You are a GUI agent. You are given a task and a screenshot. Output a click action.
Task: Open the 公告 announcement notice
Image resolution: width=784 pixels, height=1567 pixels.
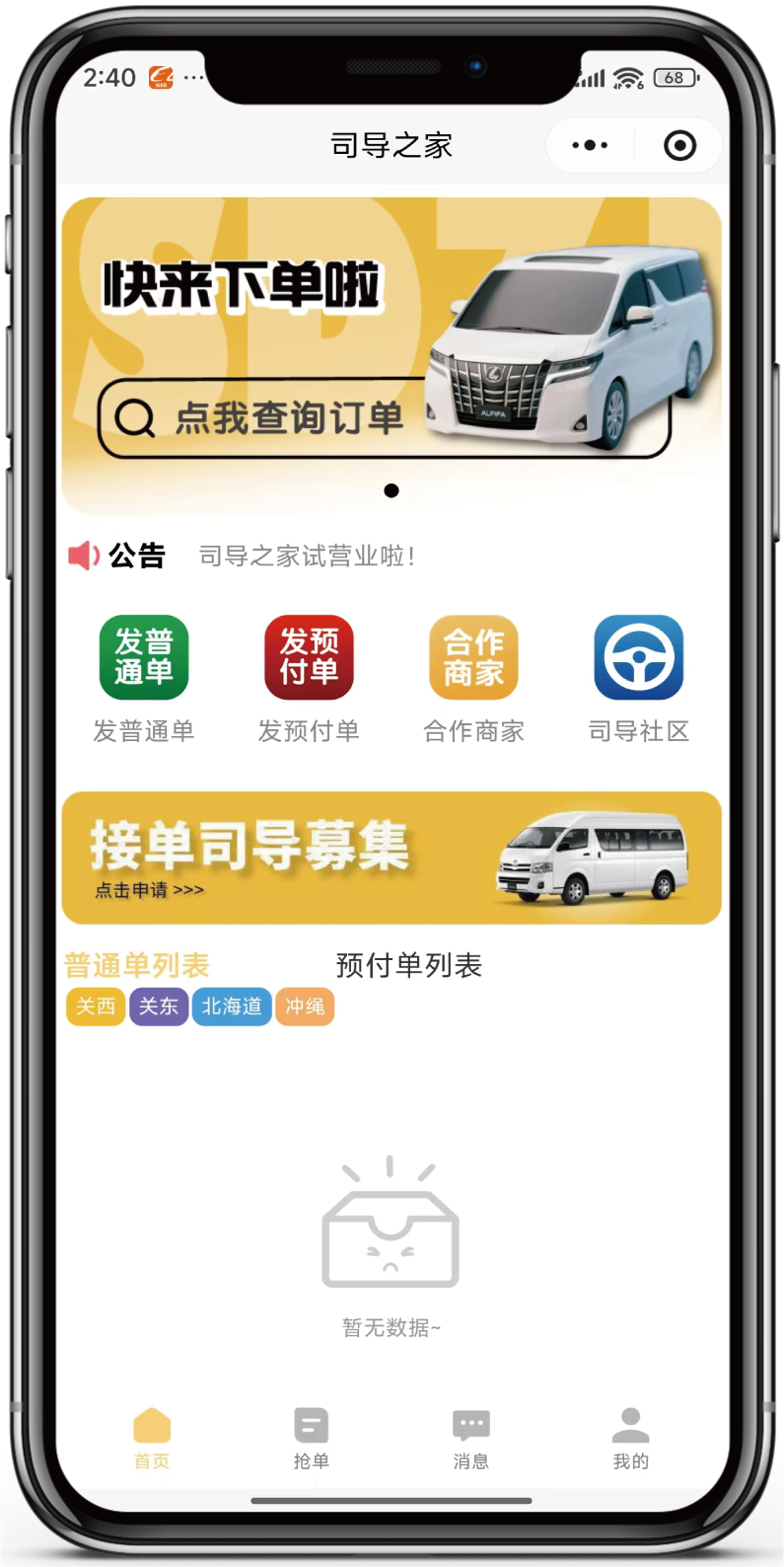tap(307, 557)
